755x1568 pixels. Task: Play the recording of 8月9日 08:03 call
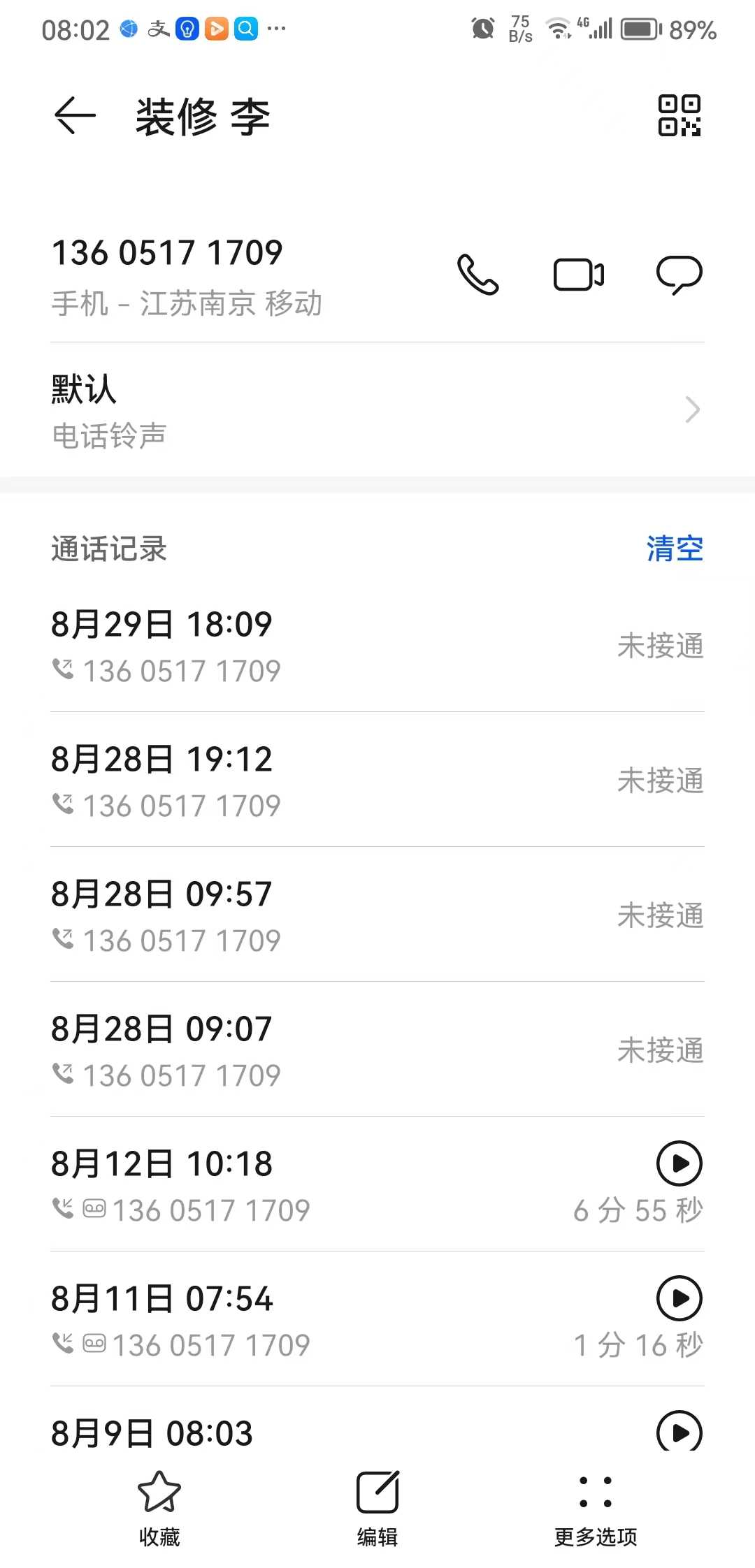(x=679, y=1432)
